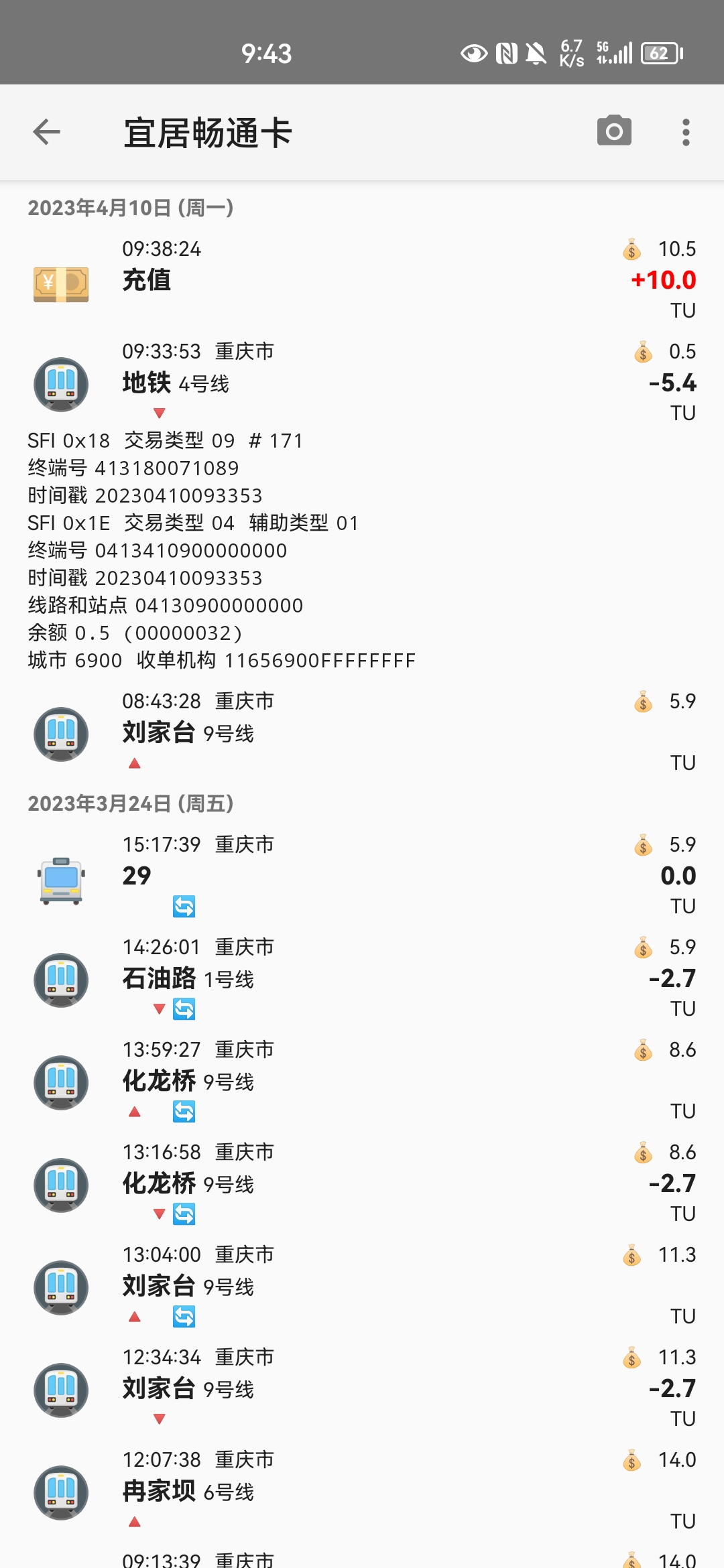
Task: Expand the 14:26:01 石油路 1号线 record
Action: (x=362, y=978)
